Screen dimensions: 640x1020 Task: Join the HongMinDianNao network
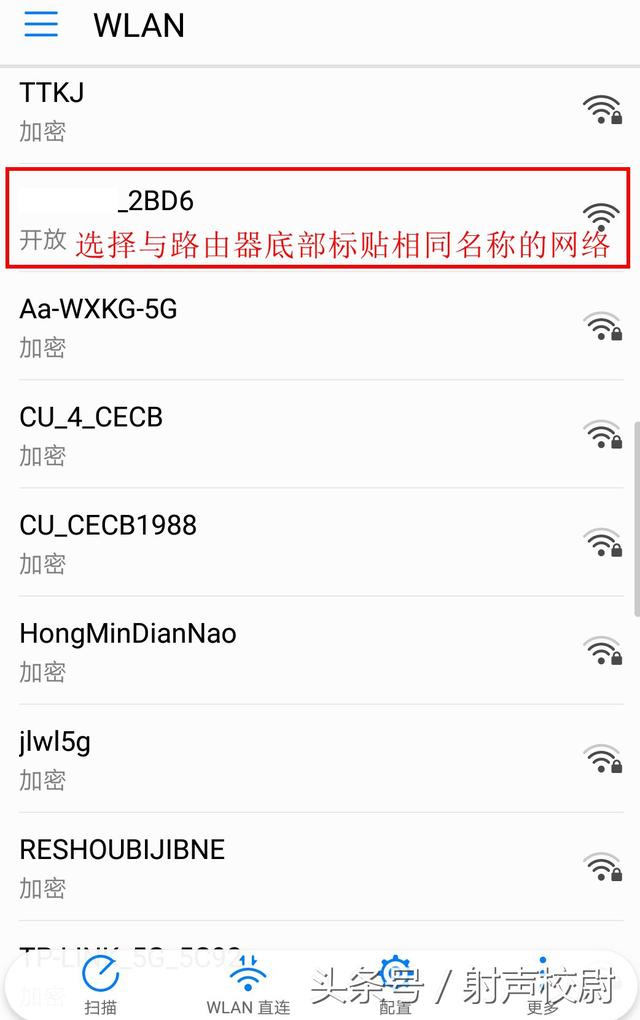point(300,650)
